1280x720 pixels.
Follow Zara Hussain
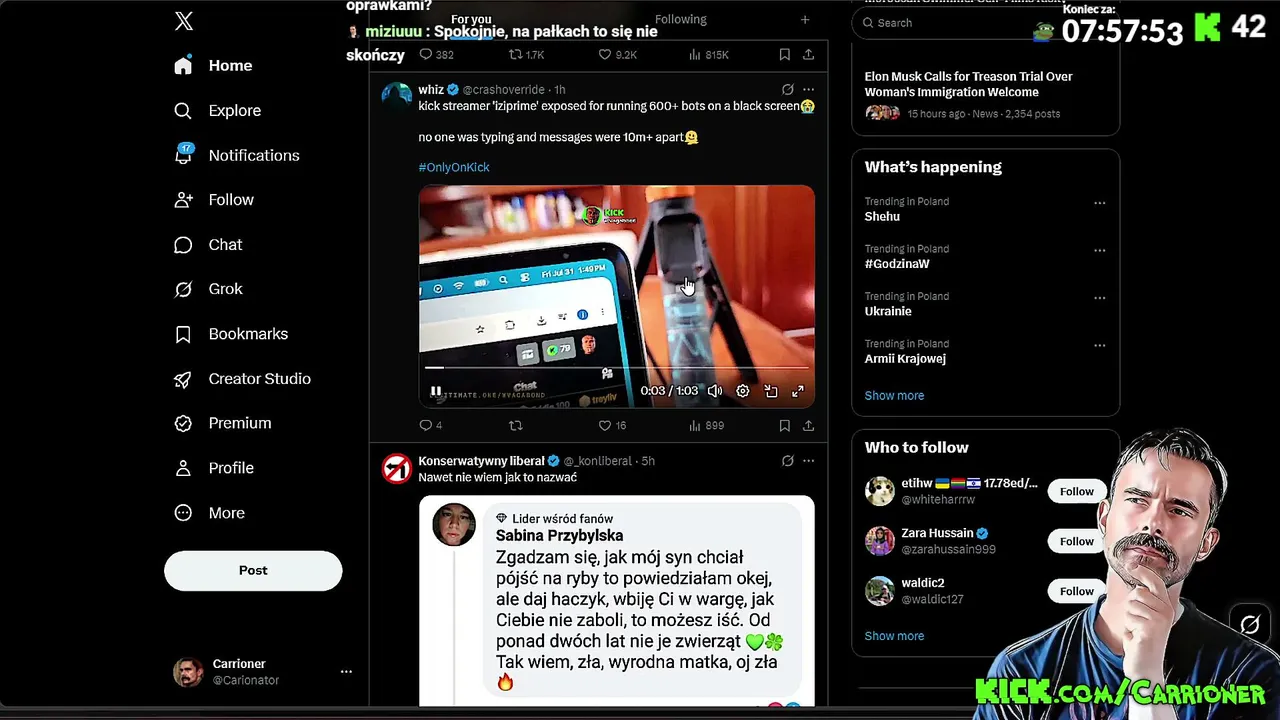pyautogui.click(x=1077, y=541)
